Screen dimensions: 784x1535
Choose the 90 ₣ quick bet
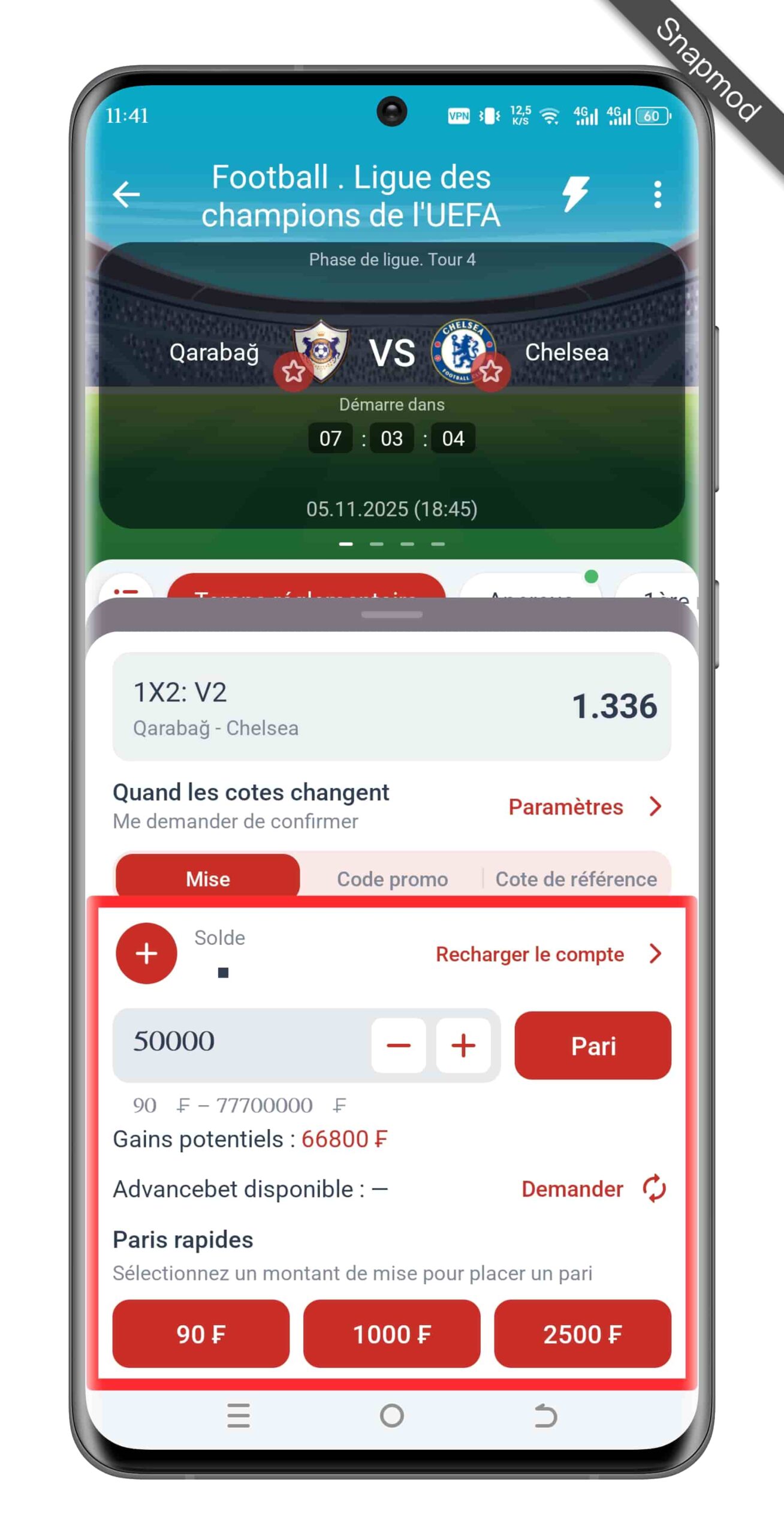(x=201, y=1334)
